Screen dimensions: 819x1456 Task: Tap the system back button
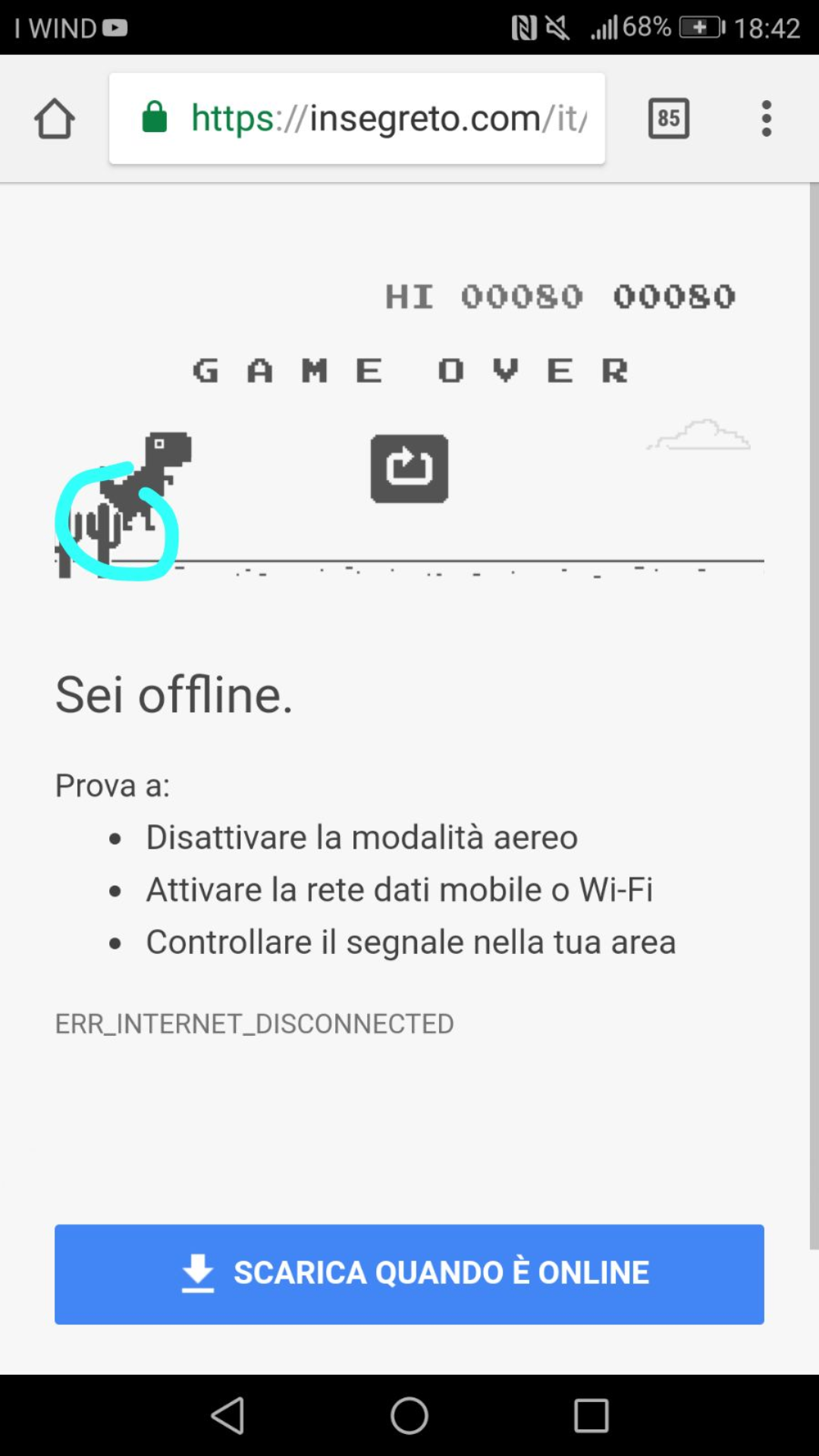227,1415
